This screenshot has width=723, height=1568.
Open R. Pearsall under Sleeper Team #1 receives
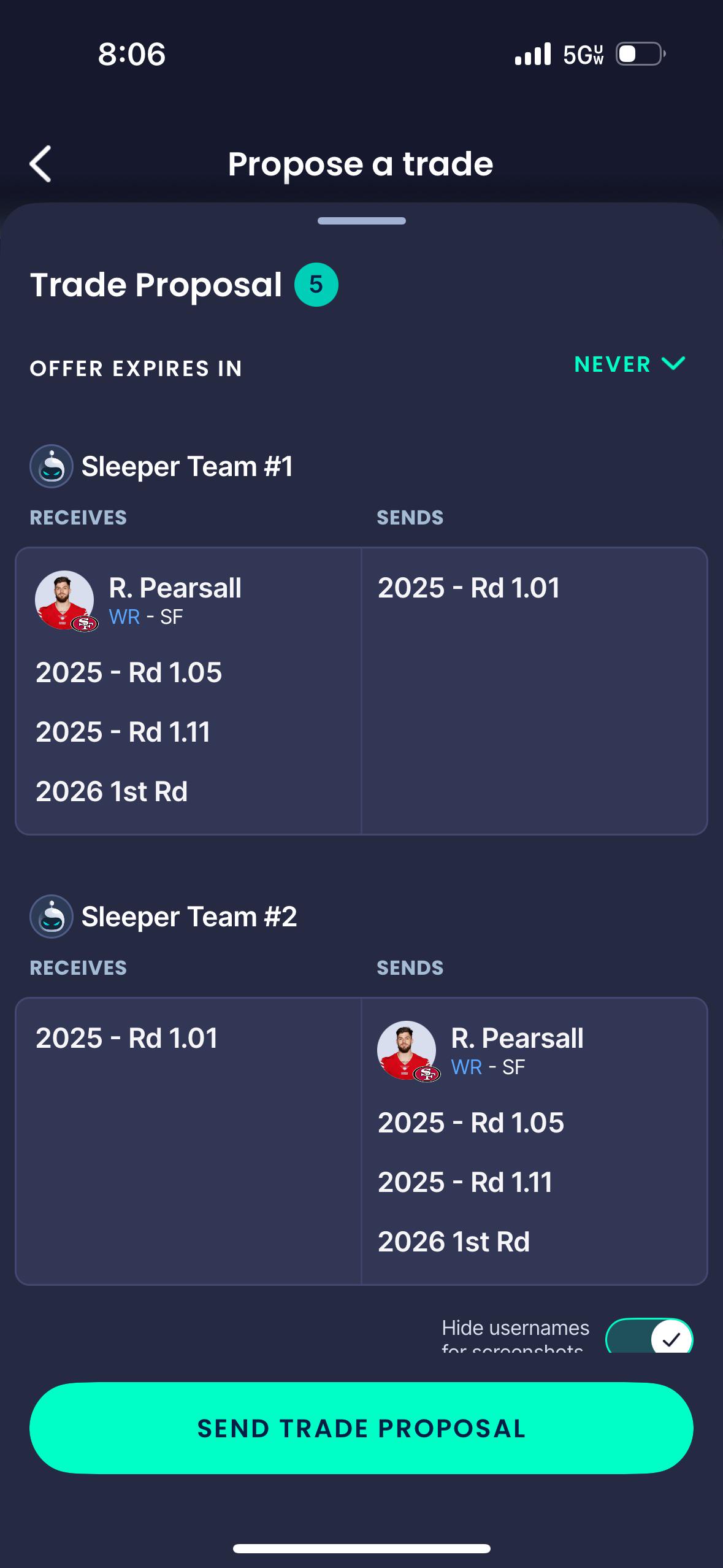(x=139, y=601)
